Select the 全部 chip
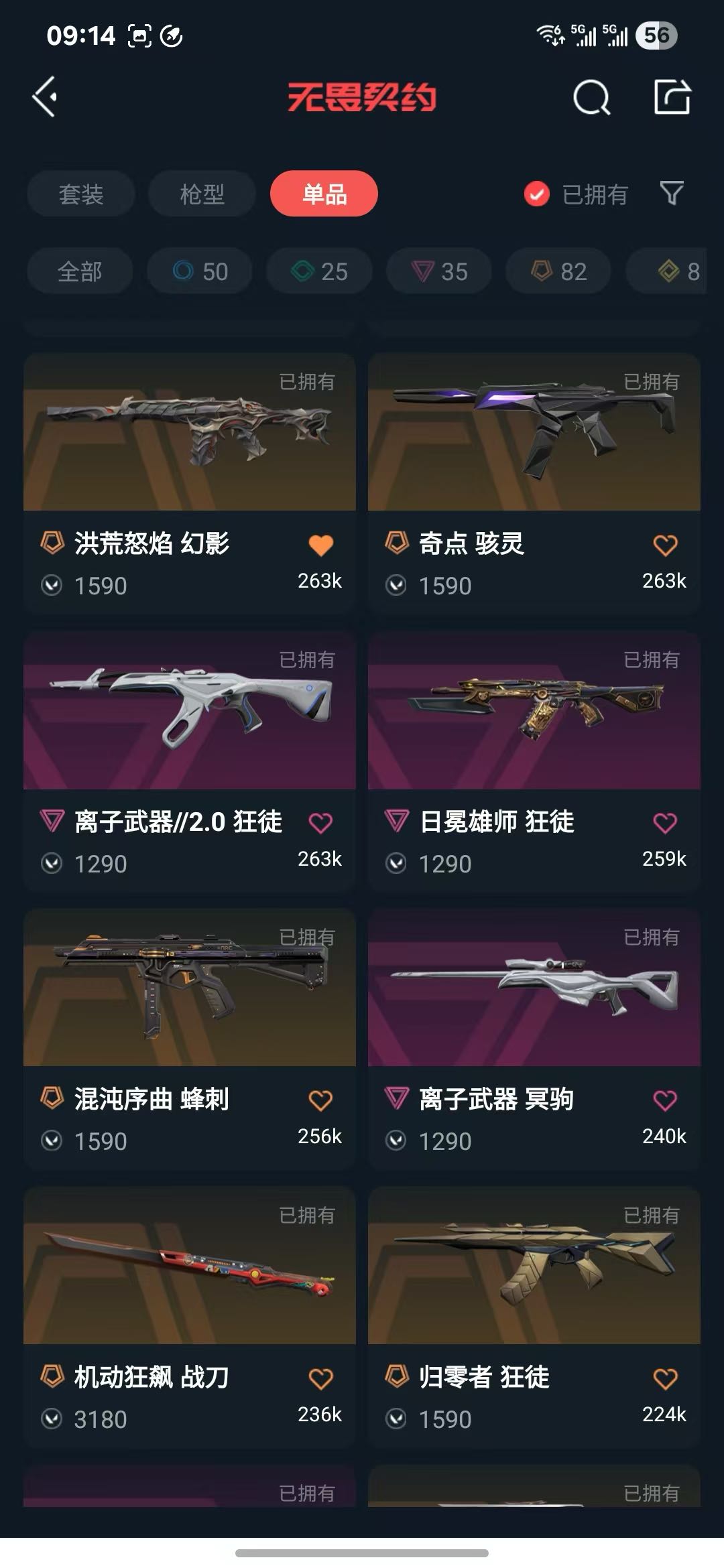724x1568 pixels. [80, 271]
